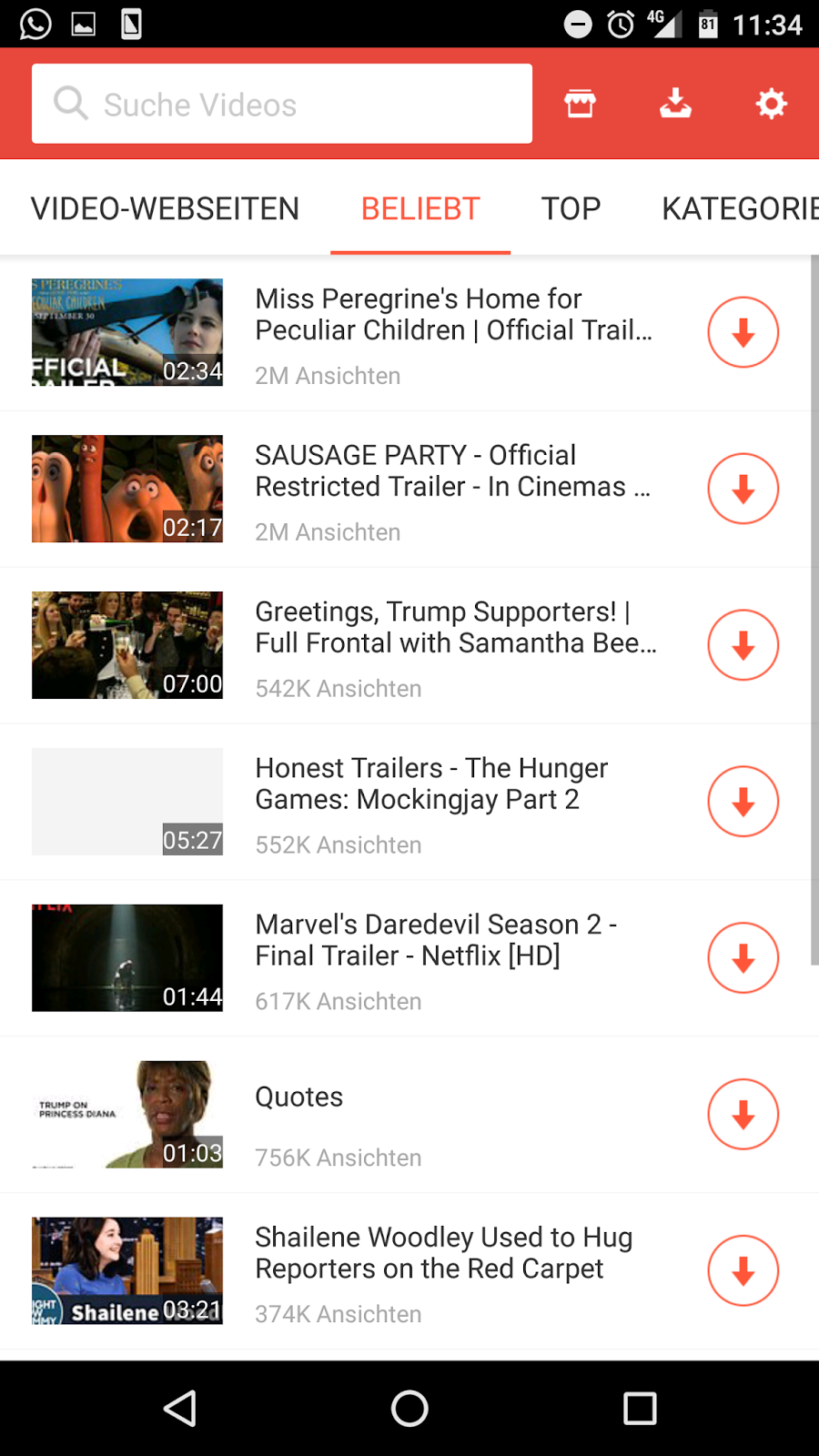Select the TOP tab
This screenshot has height=1456, width=819.
tap(571, 208)
